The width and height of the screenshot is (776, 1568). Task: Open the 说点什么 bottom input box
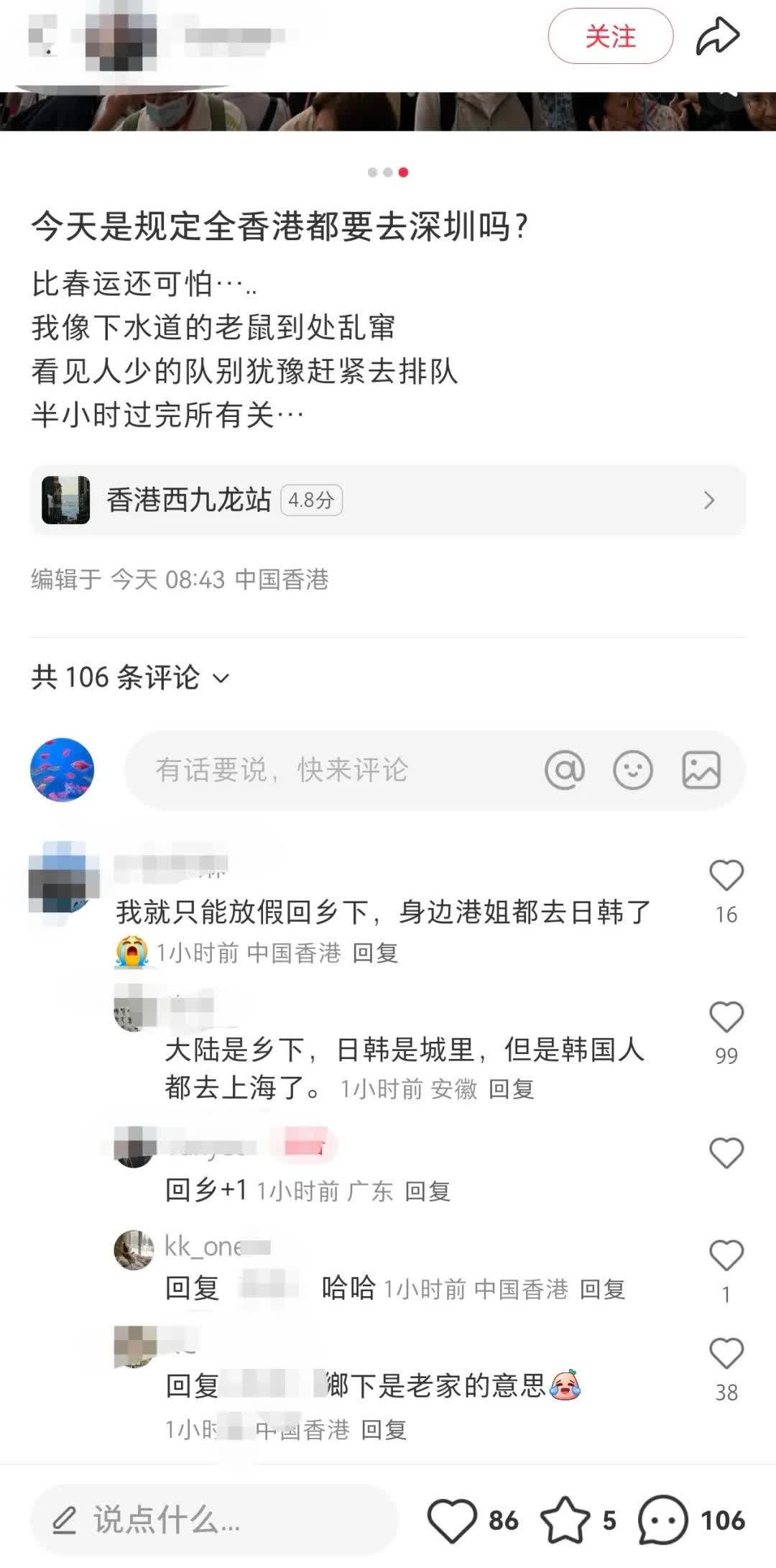tap(213, 1520)
